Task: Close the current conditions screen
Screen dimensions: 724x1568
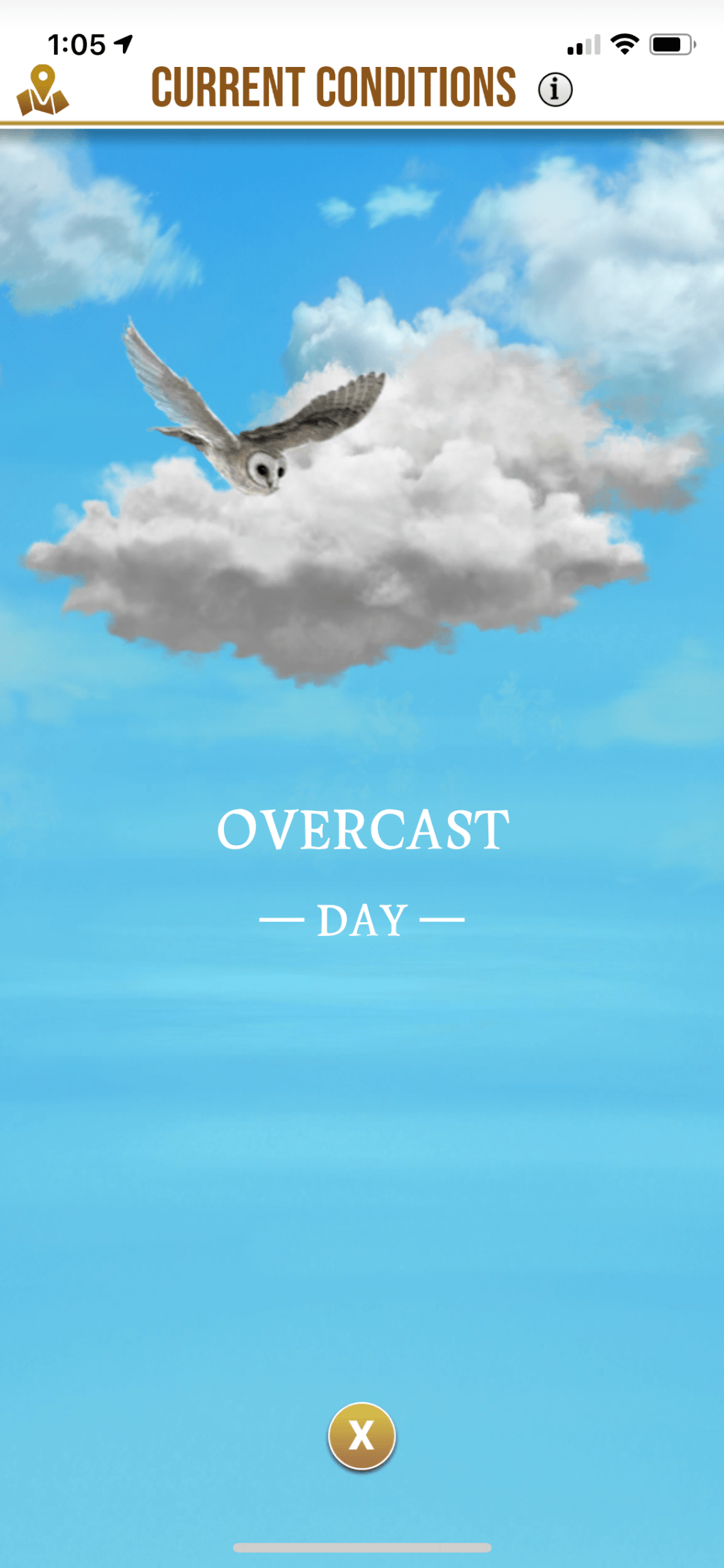Action: click(361, 1435)
